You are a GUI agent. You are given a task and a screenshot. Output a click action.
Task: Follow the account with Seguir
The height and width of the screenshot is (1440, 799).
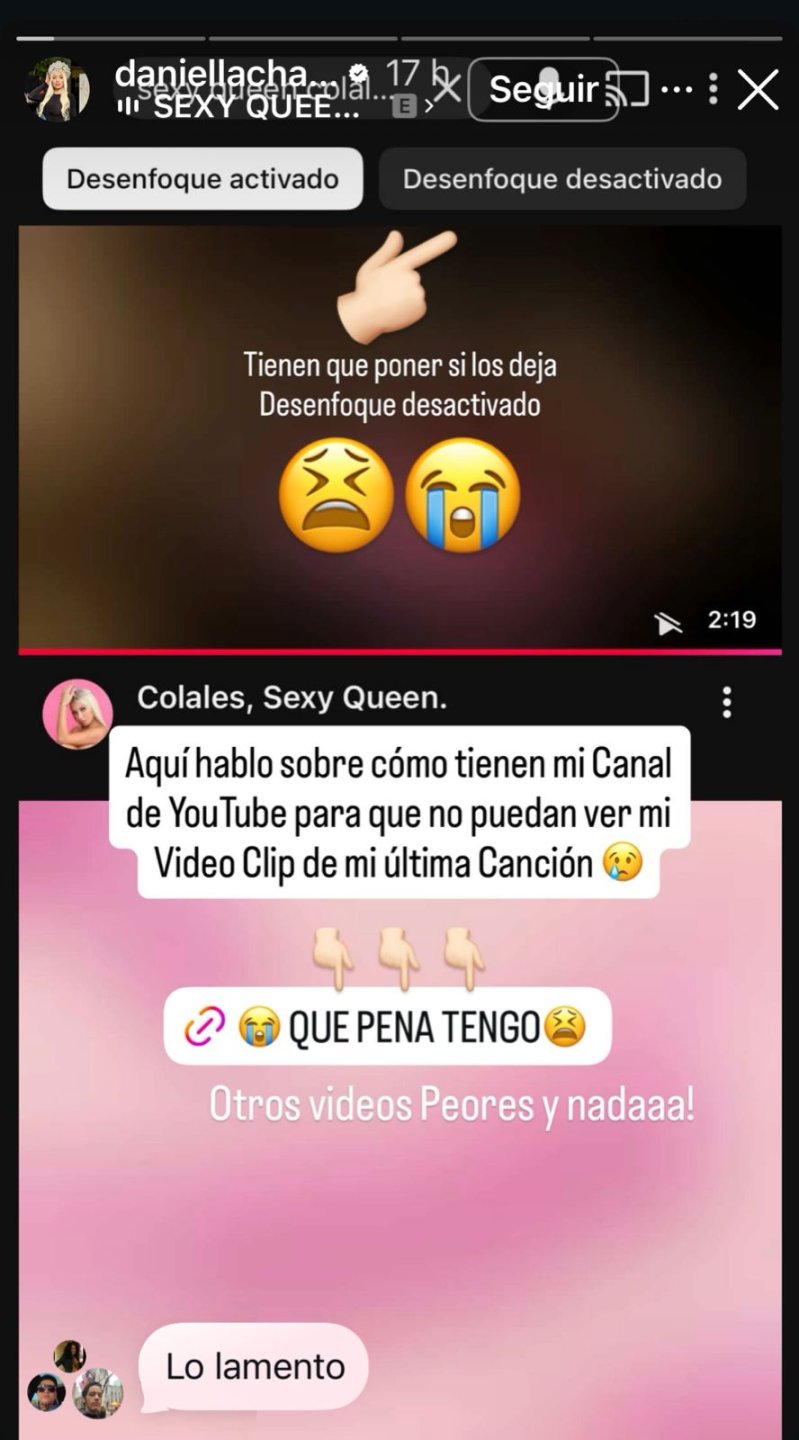[543, 90]
